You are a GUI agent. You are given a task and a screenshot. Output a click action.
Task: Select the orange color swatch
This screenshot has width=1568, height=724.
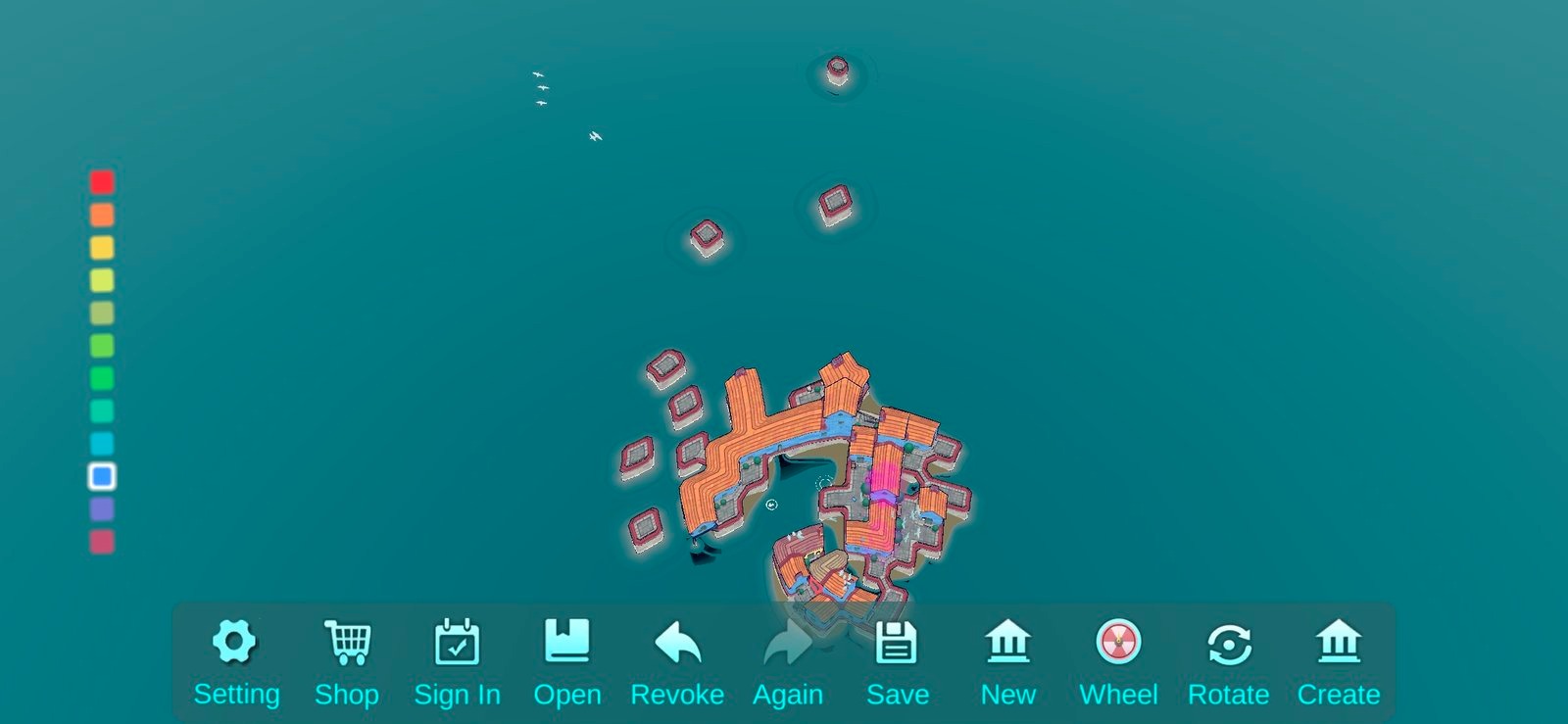[x=102, y=215]
